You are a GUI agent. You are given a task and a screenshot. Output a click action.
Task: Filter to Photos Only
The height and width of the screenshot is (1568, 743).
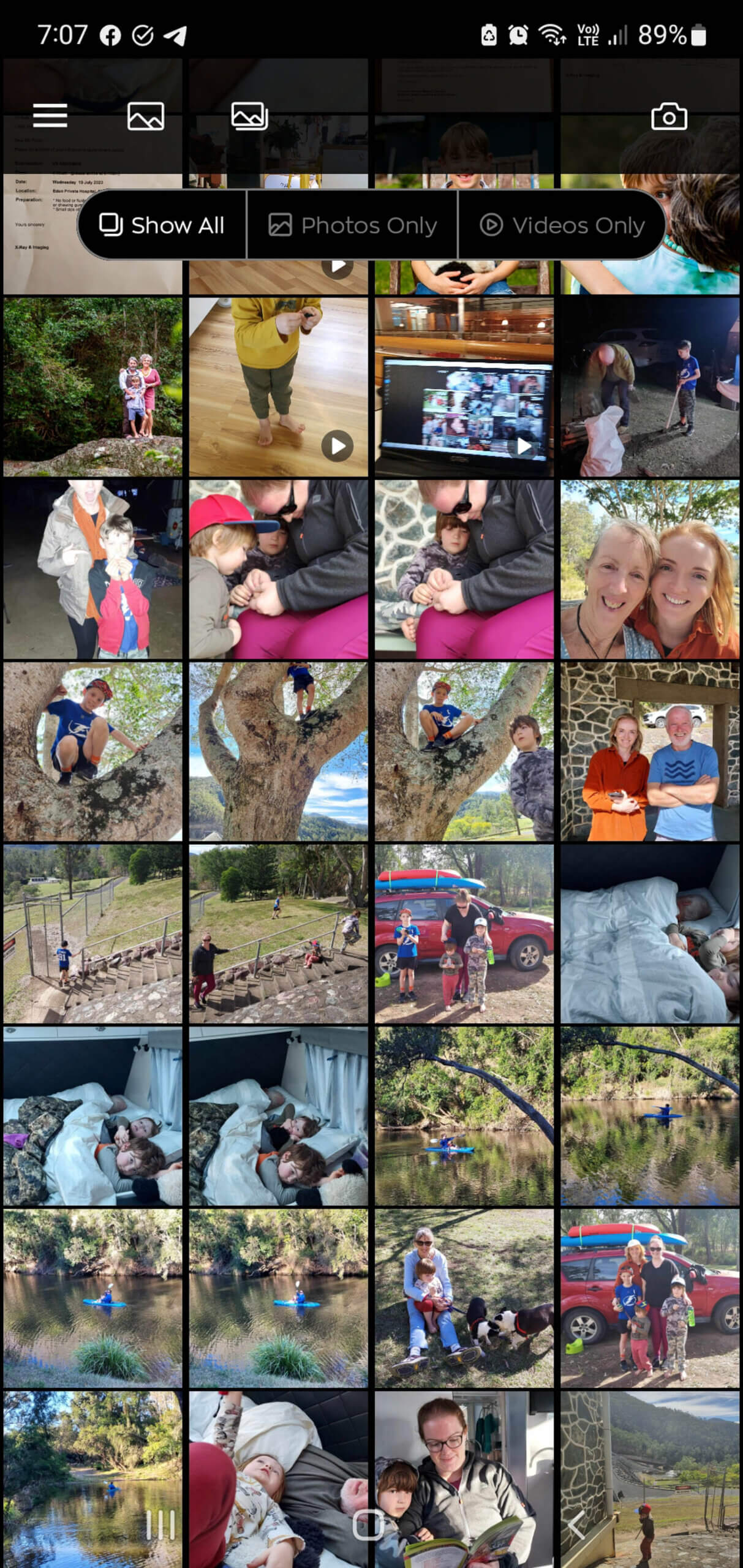point(353,225)
